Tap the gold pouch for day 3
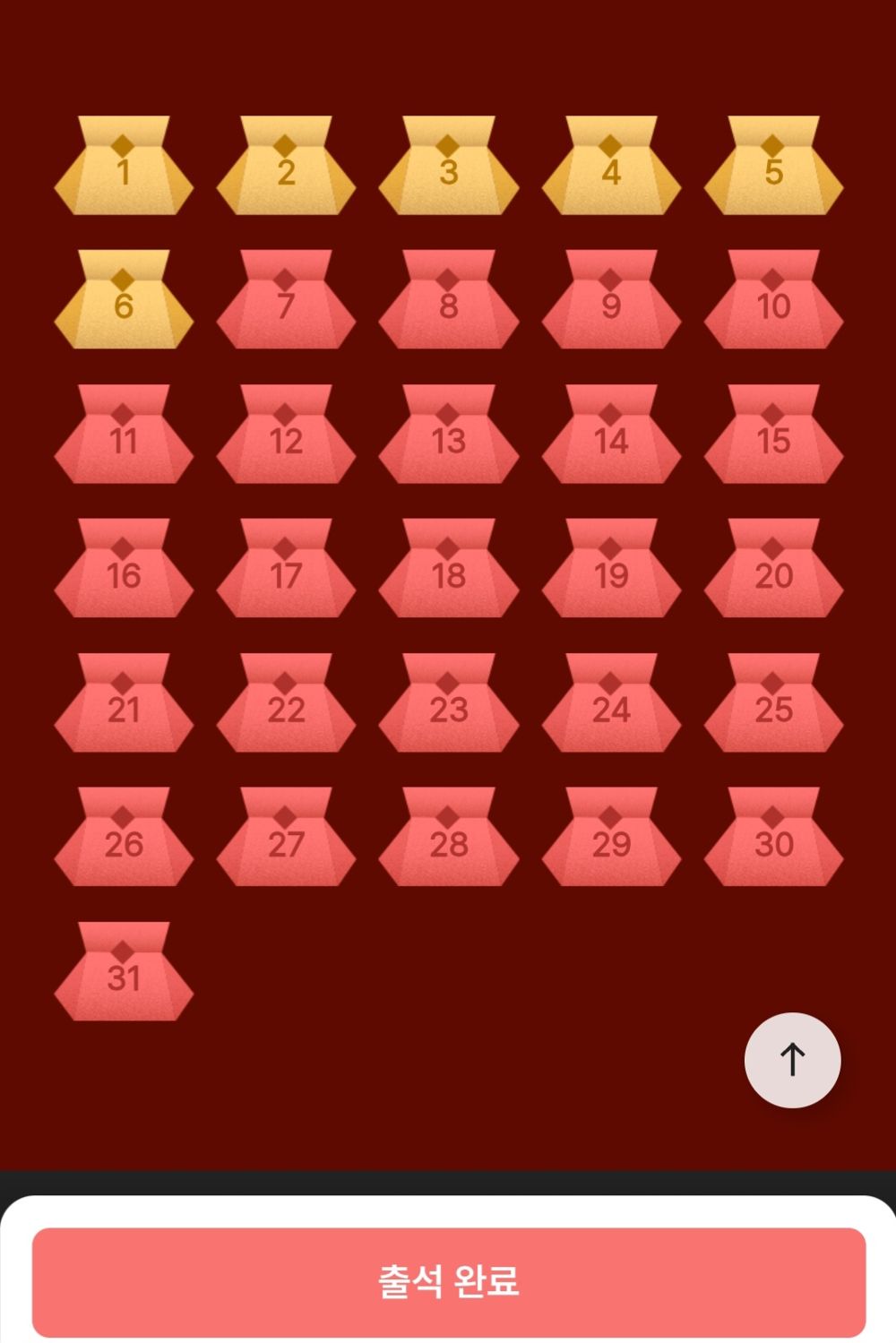This screenshot has height=1343, width=896. tap(448, 168)
